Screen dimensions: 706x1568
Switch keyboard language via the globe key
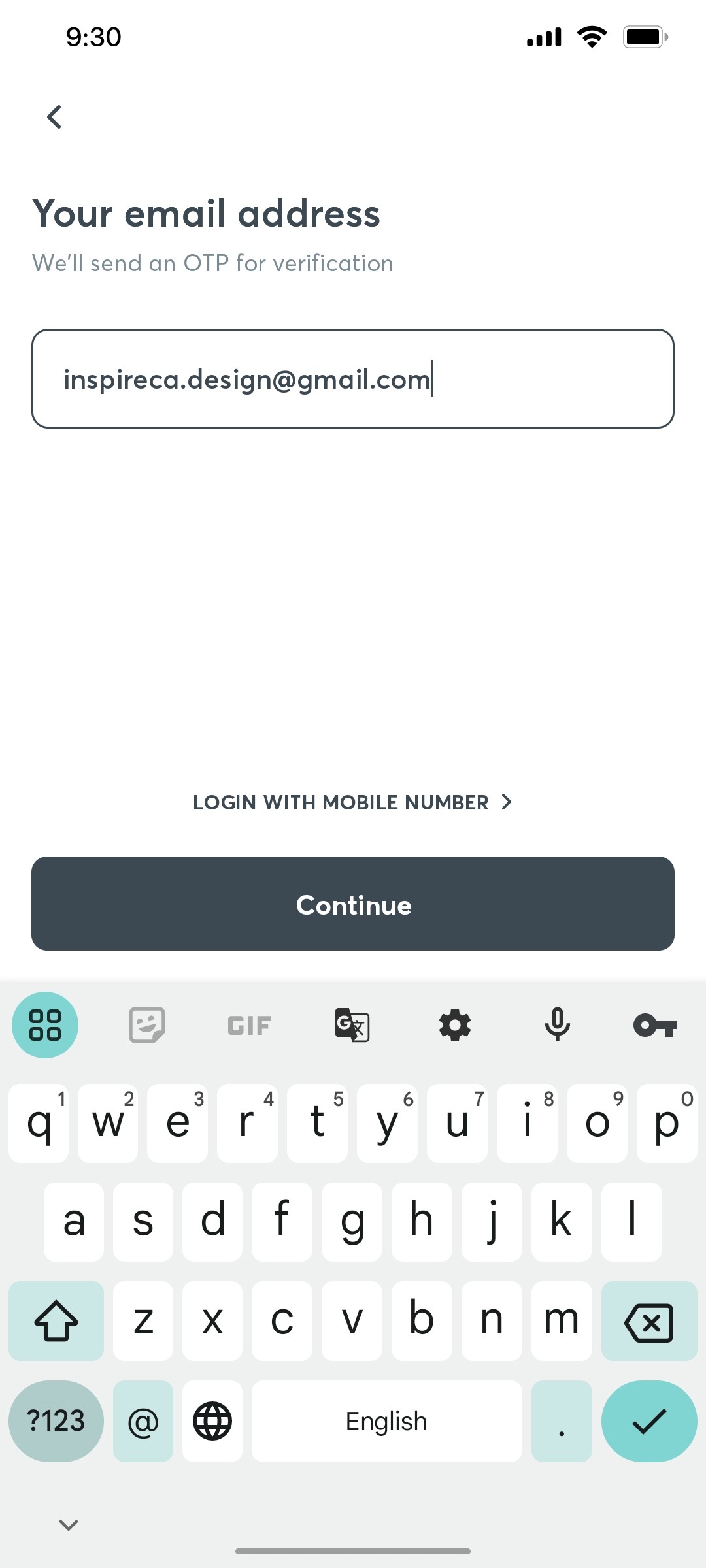212,1421
